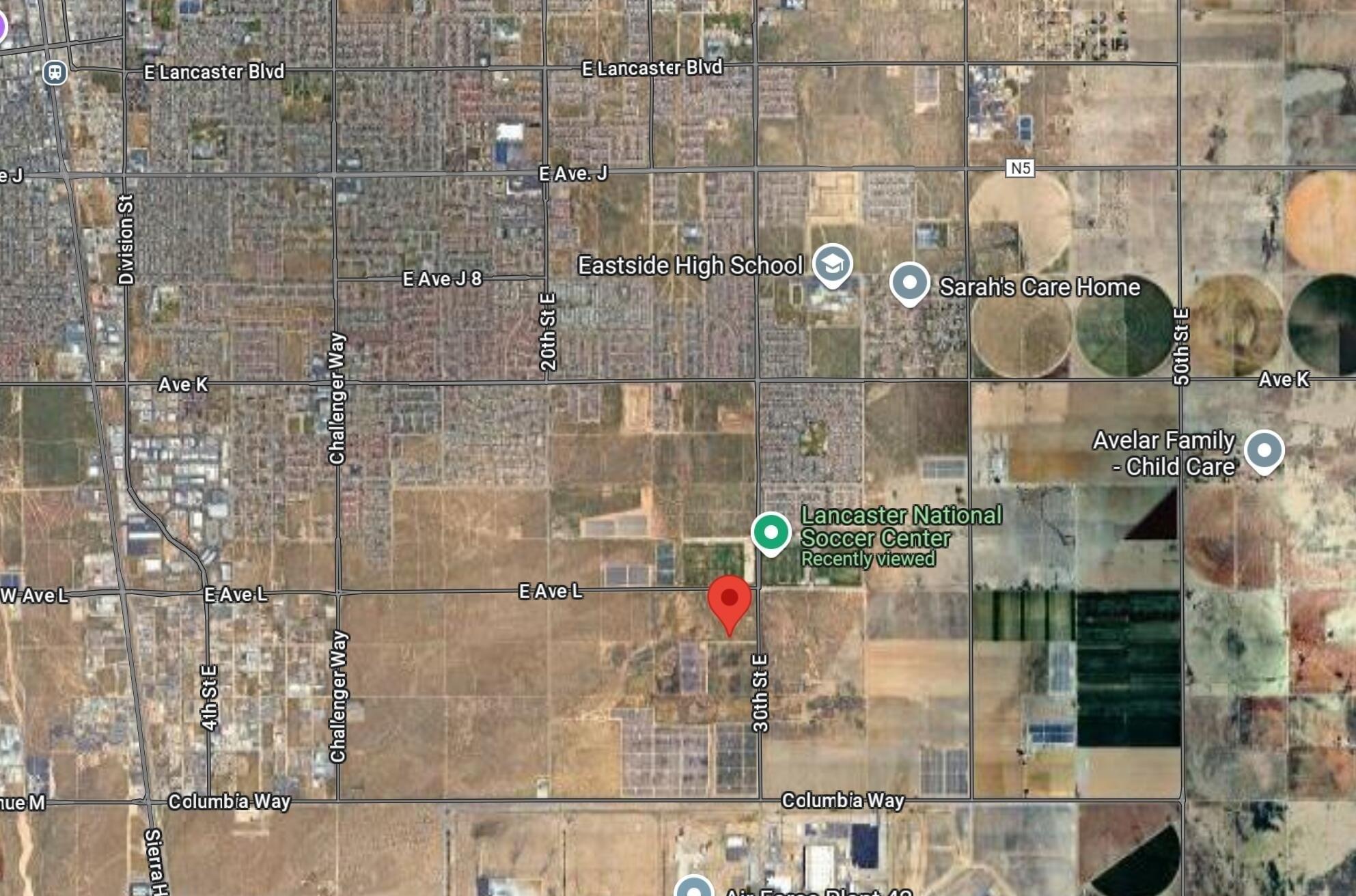
Task: Select the Air Force Plant map pin
Action: tap(694, 888)
